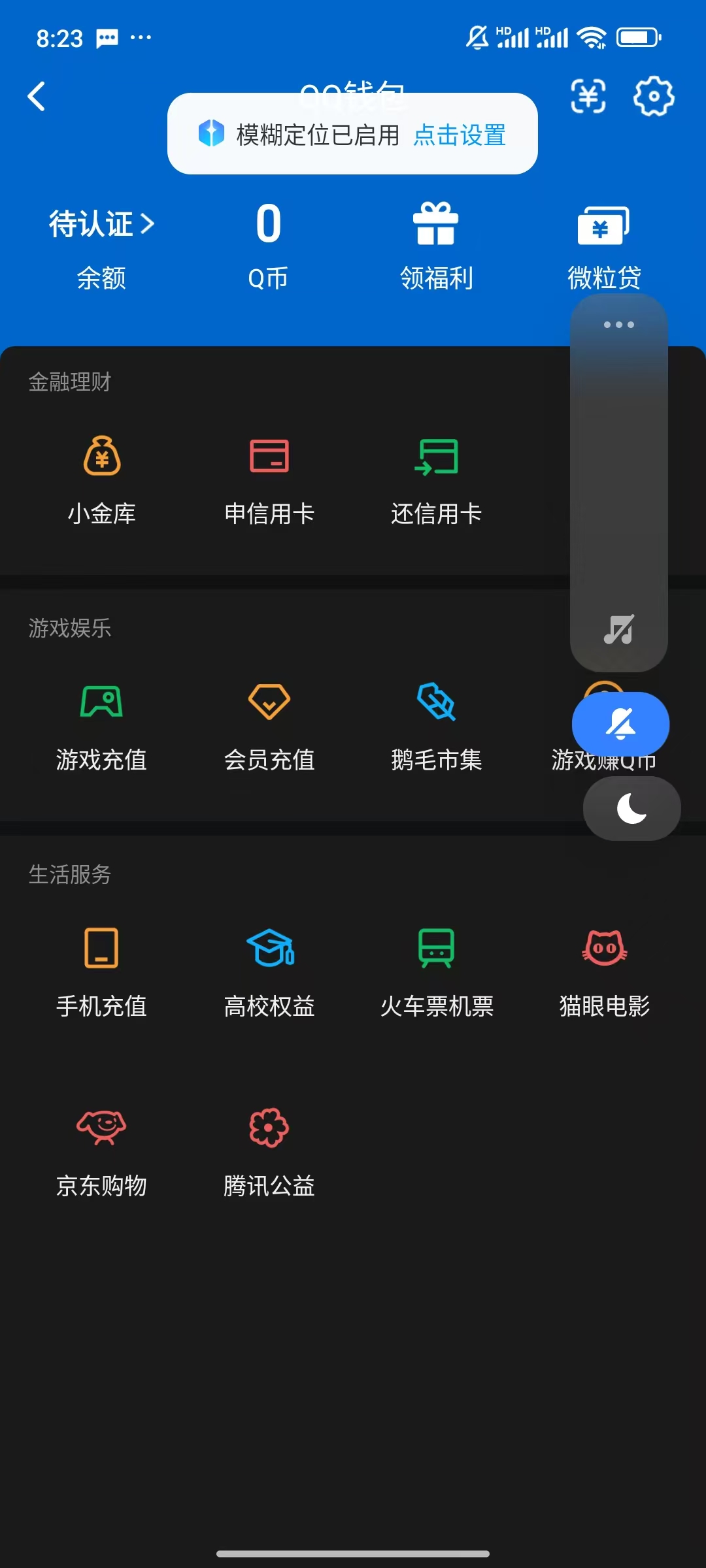The image size is (706, 1568).
Task: Select 会员充值 membership recharge
Action: coord(269,725)
